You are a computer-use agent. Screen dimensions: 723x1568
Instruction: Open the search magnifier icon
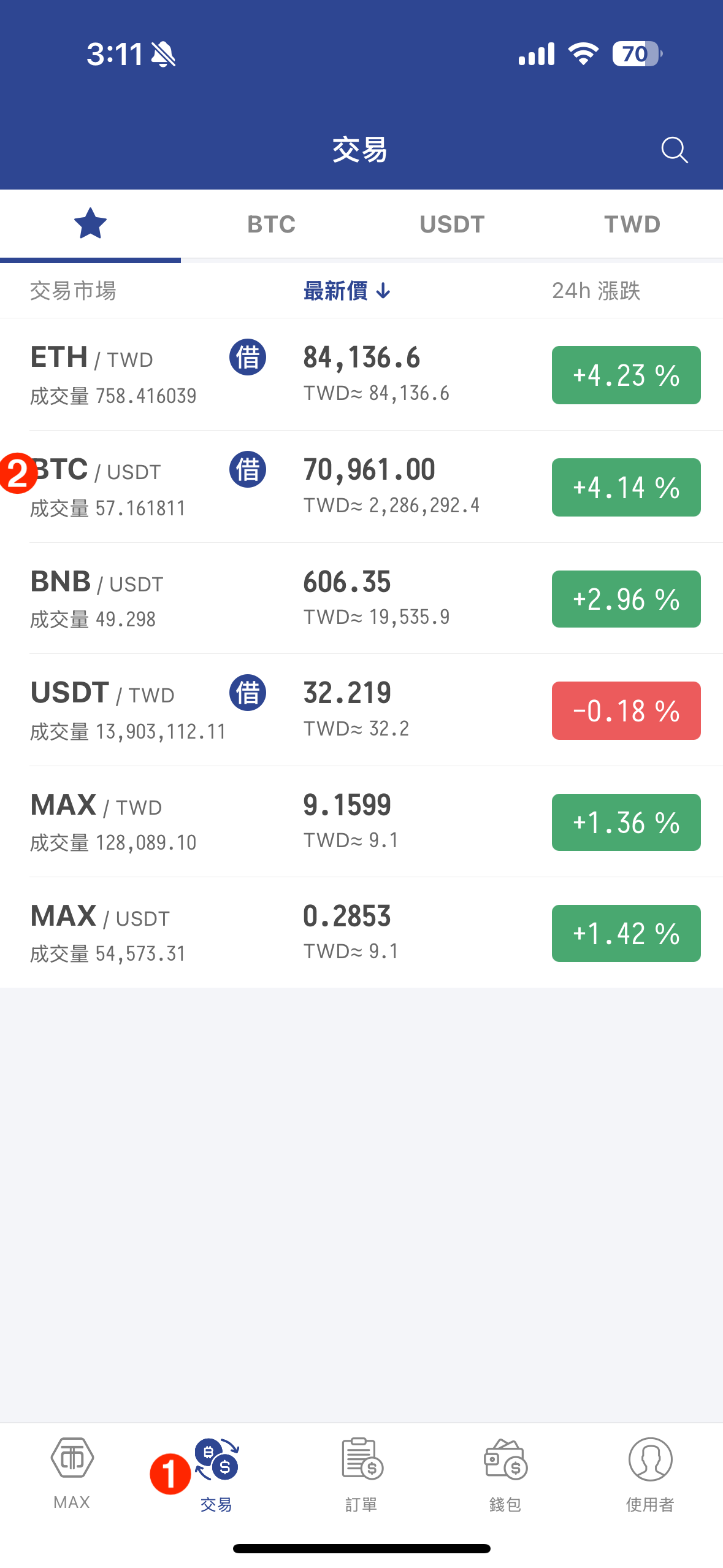tap(674, 150)
